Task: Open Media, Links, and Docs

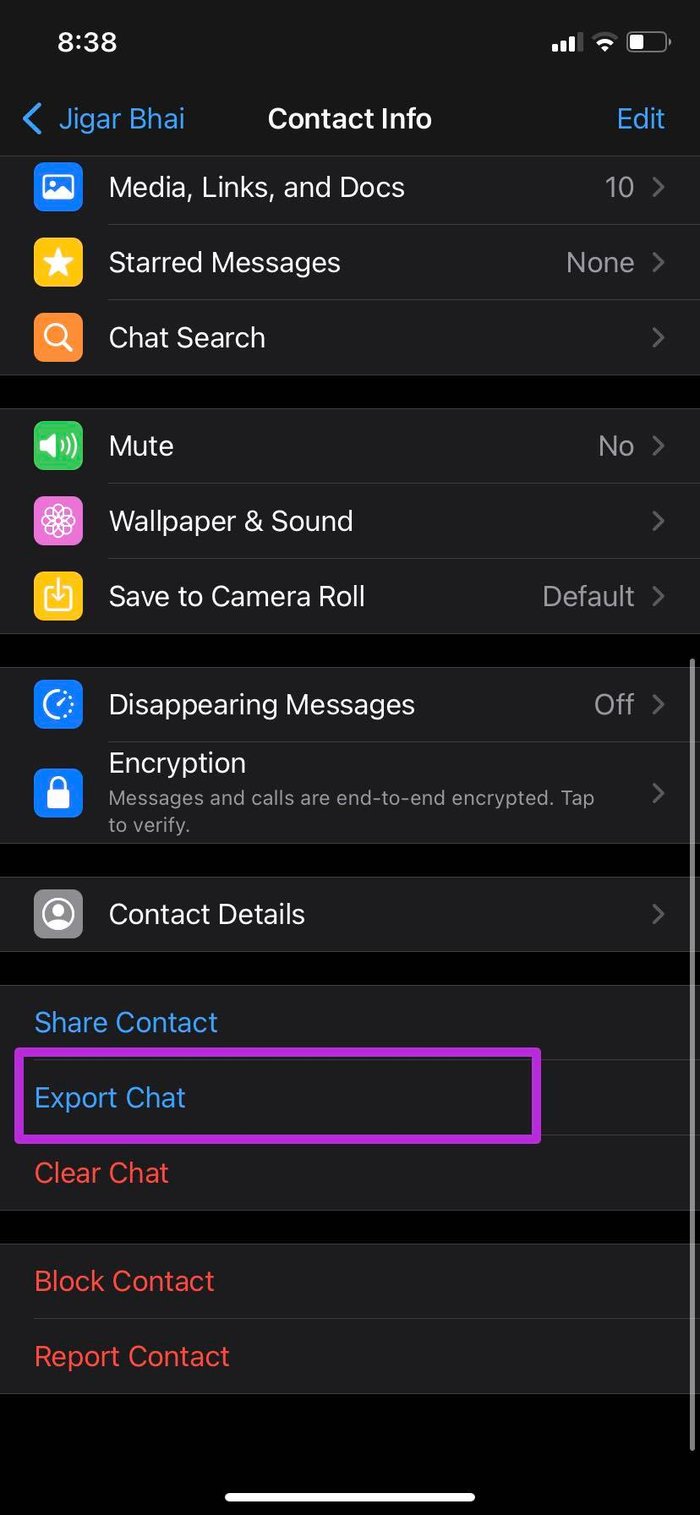Action: tap(350, 187)
